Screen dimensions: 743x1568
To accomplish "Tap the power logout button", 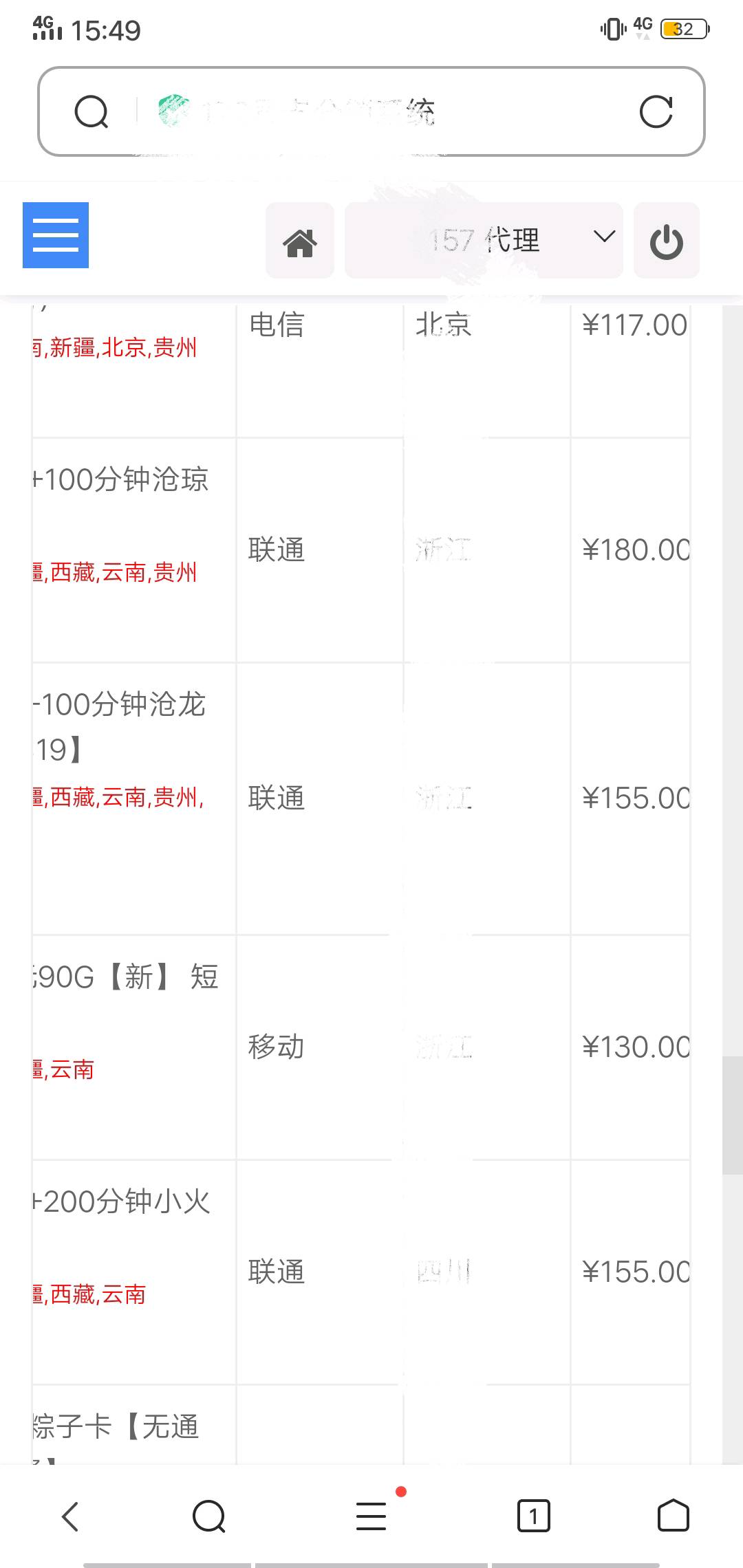I will 667,241.
